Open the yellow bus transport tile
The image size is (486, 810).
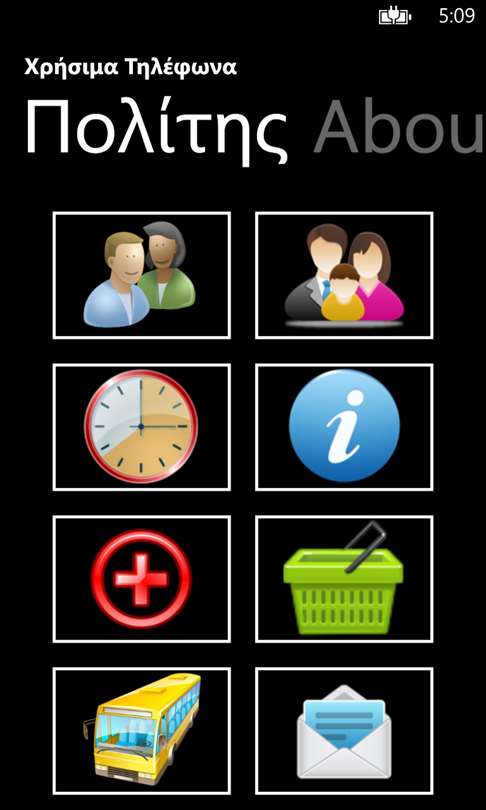[x=142, y=731]
